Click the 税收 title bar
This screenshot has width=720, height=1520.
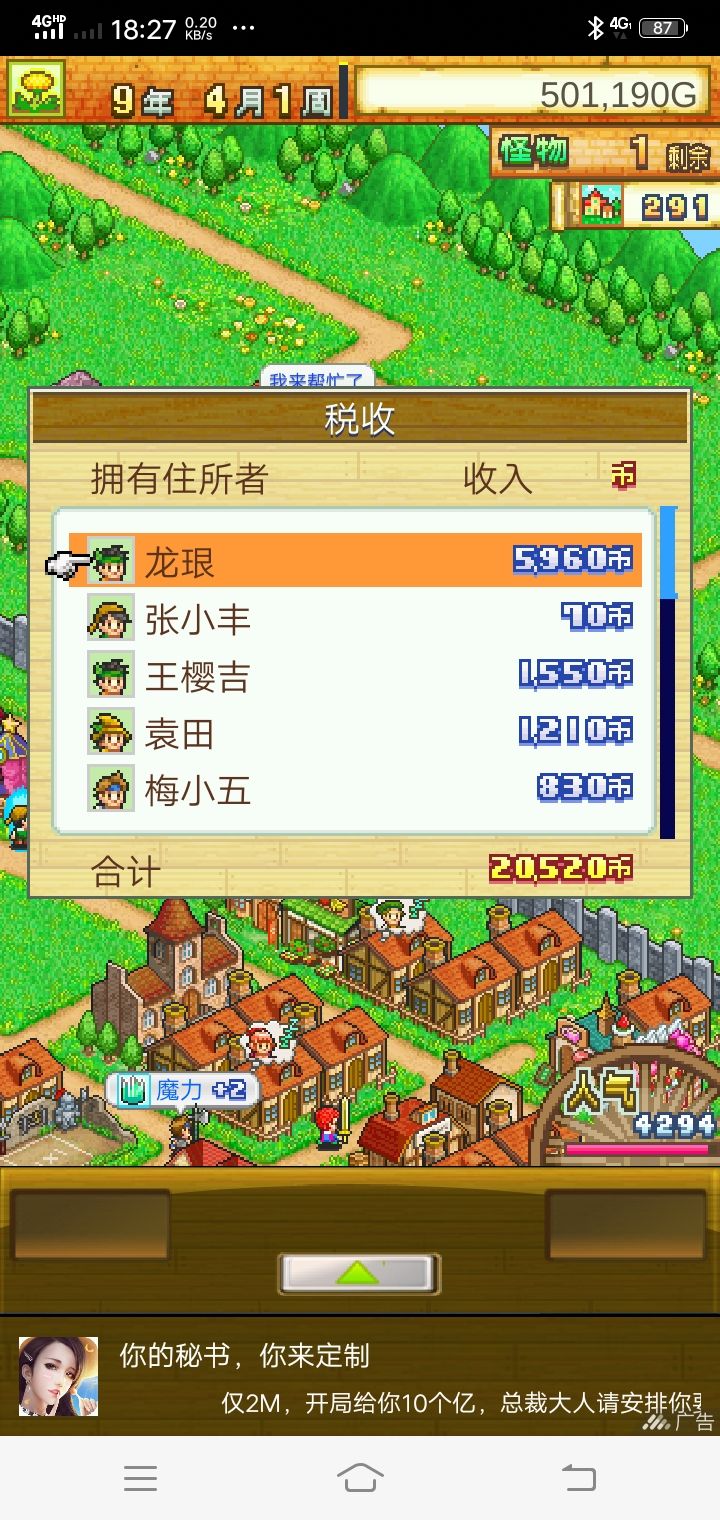point(358,419)
